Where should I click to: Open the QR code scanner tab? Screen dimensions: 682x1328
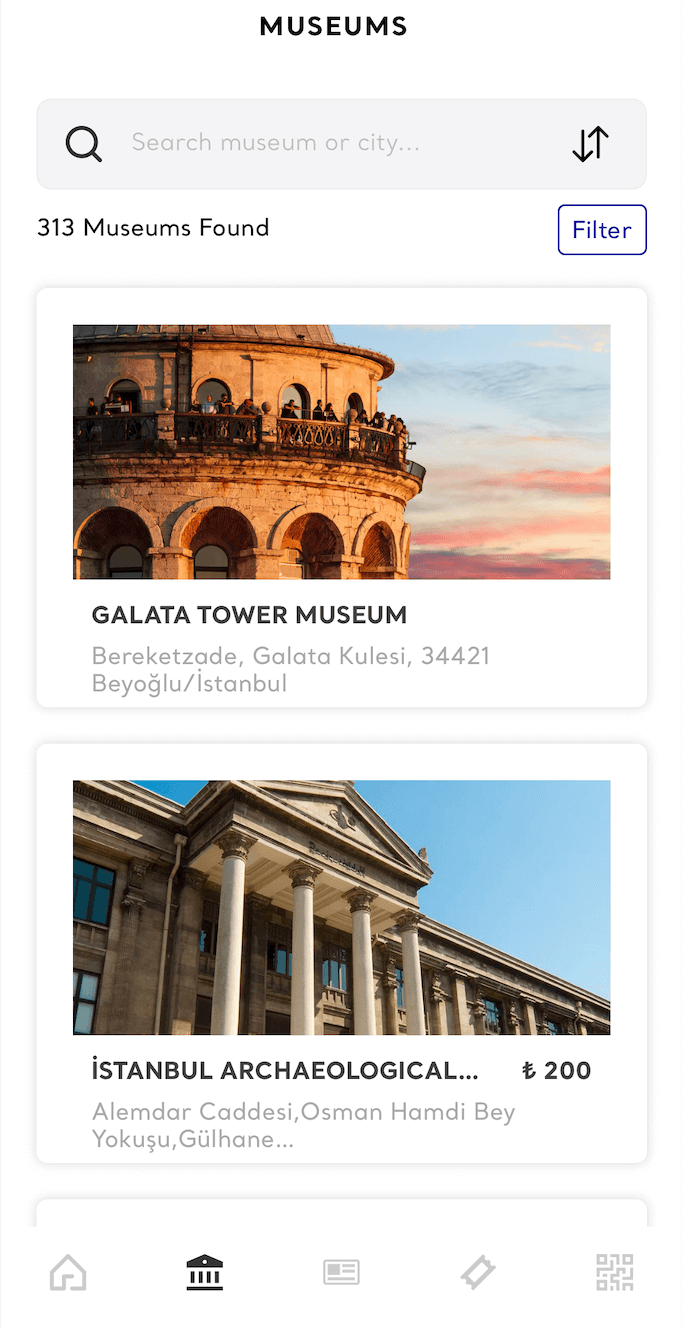pos(614,1273)
